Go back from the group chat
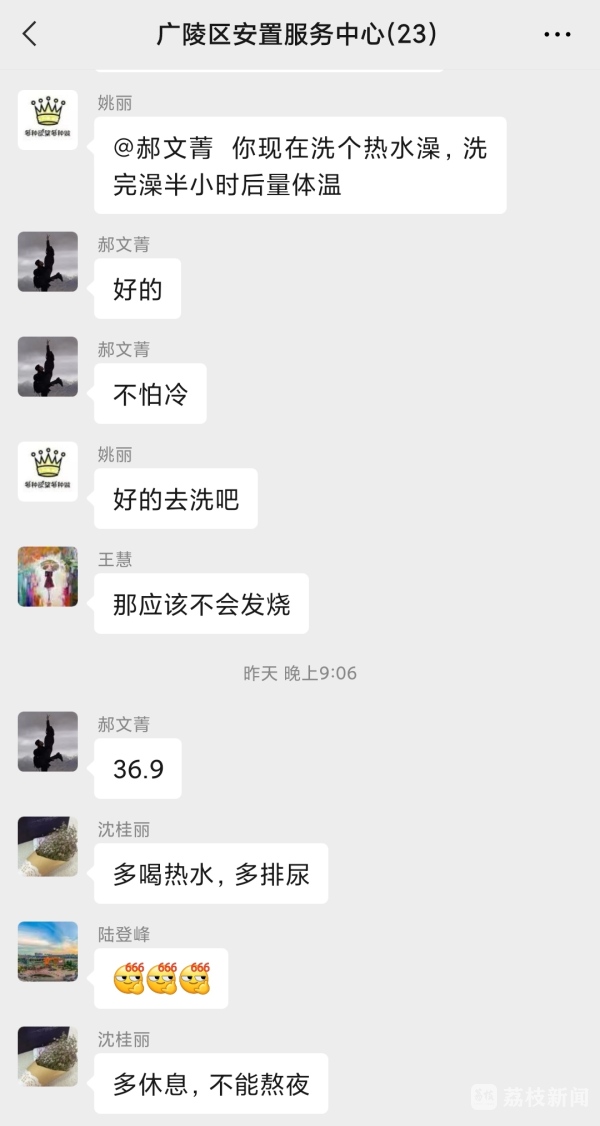The height and width of the screenshot is (1126, 600). [x=29, y=34]
